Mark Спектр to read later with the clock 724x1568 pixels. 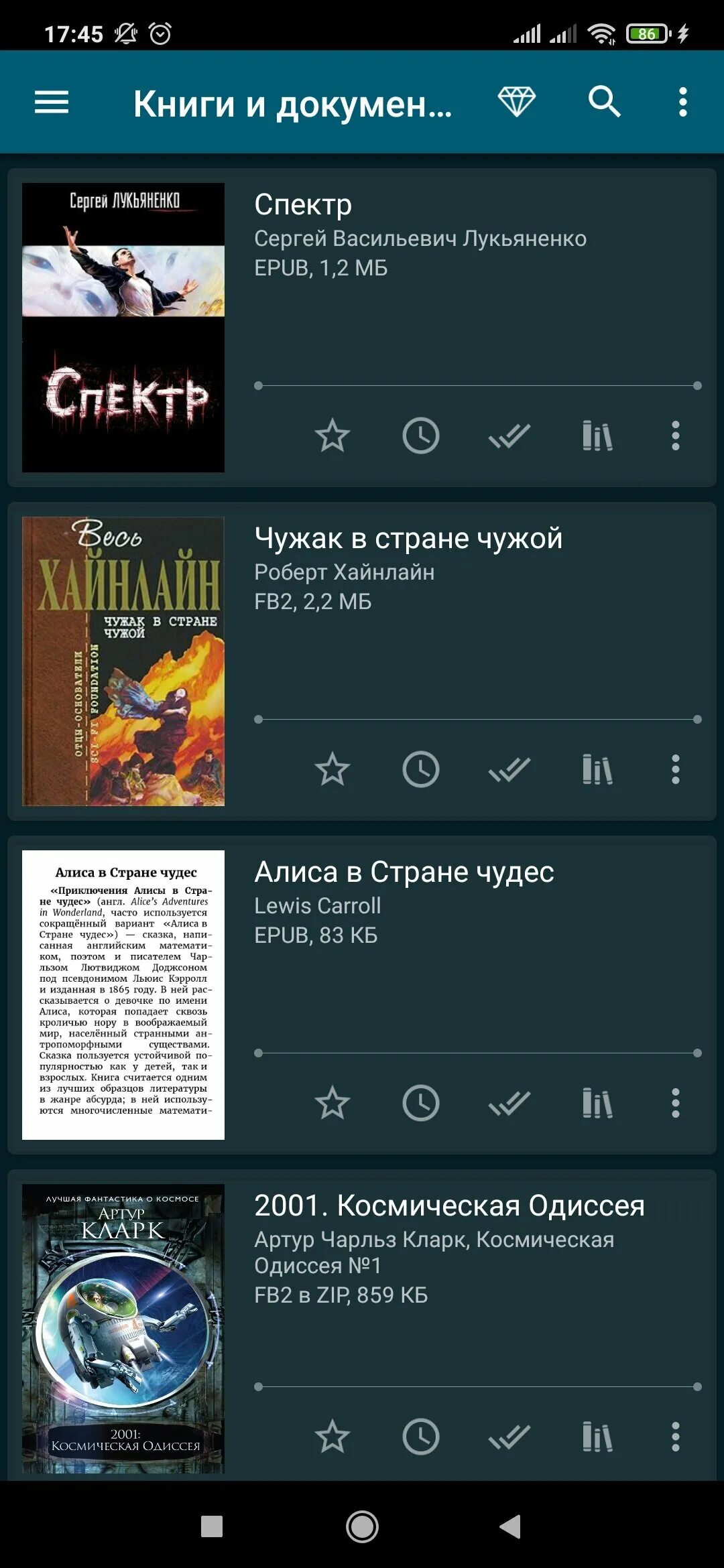click(420, 436)
